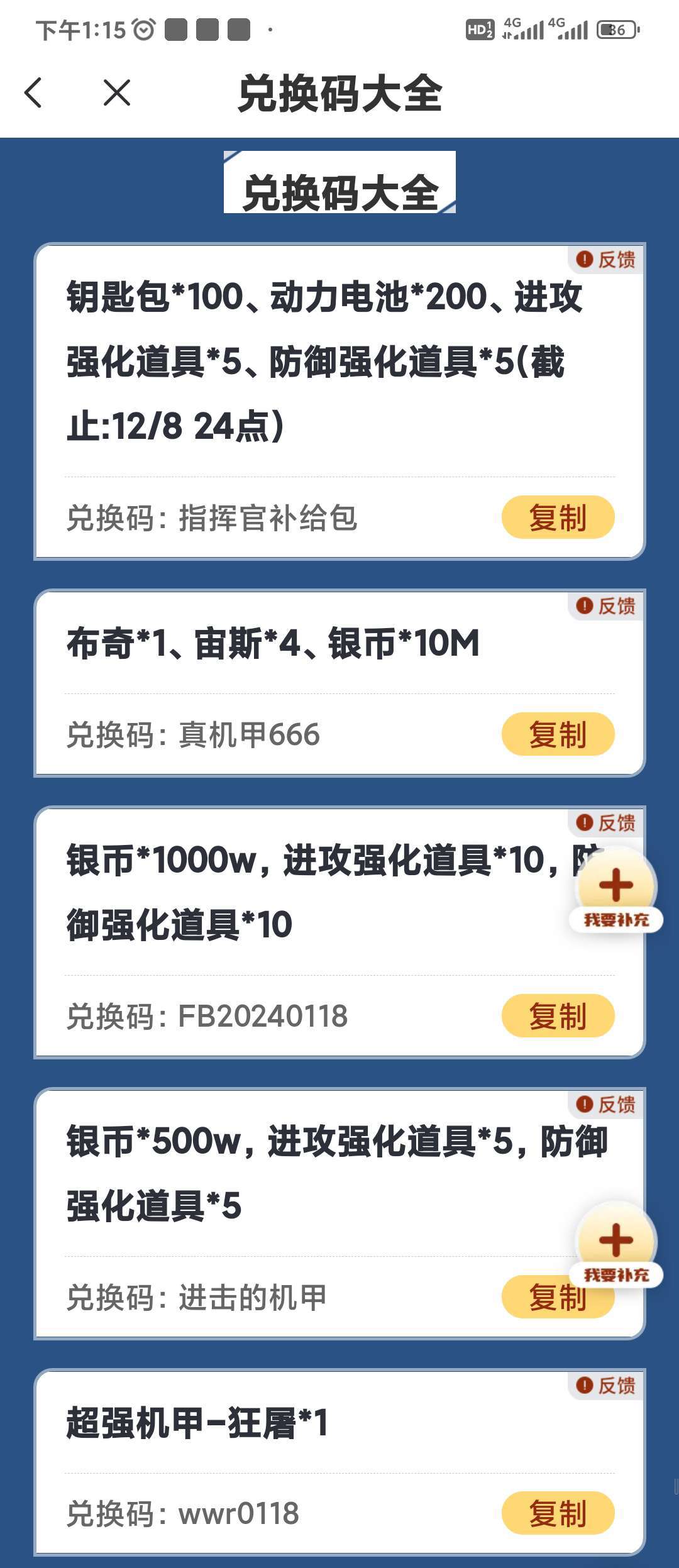Report feedback on the 布奇*1 card

tap(606, 605)
